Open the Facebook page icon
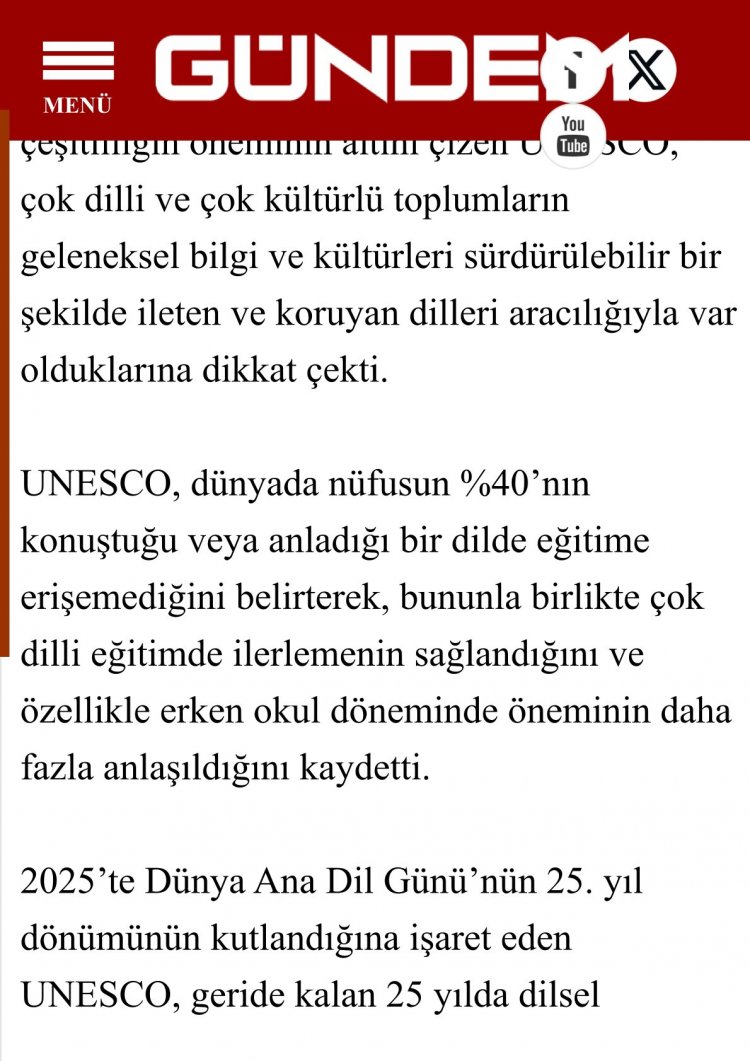 tap(573, 72)
